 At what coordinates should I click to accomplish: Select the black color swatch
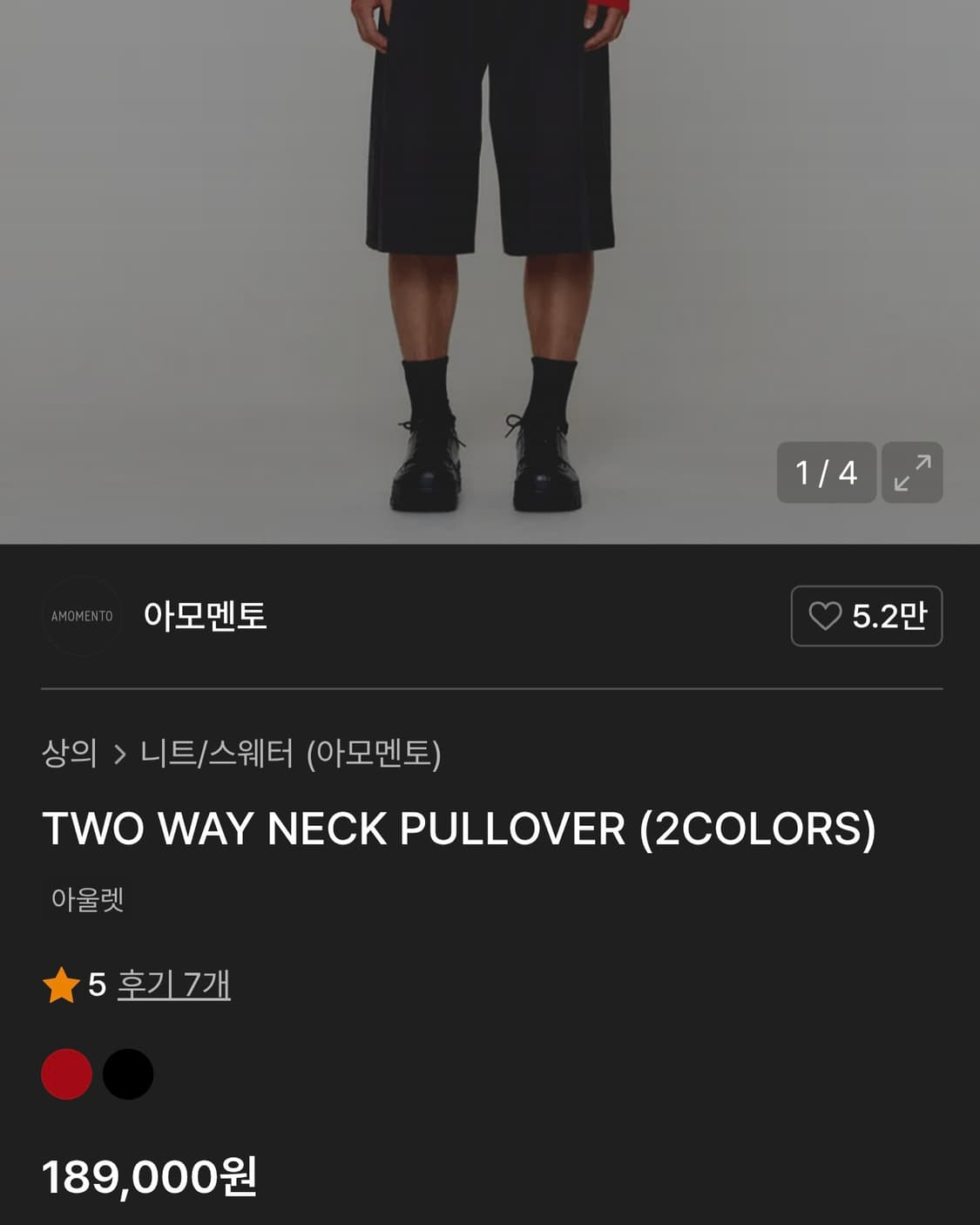(127, 1073)
